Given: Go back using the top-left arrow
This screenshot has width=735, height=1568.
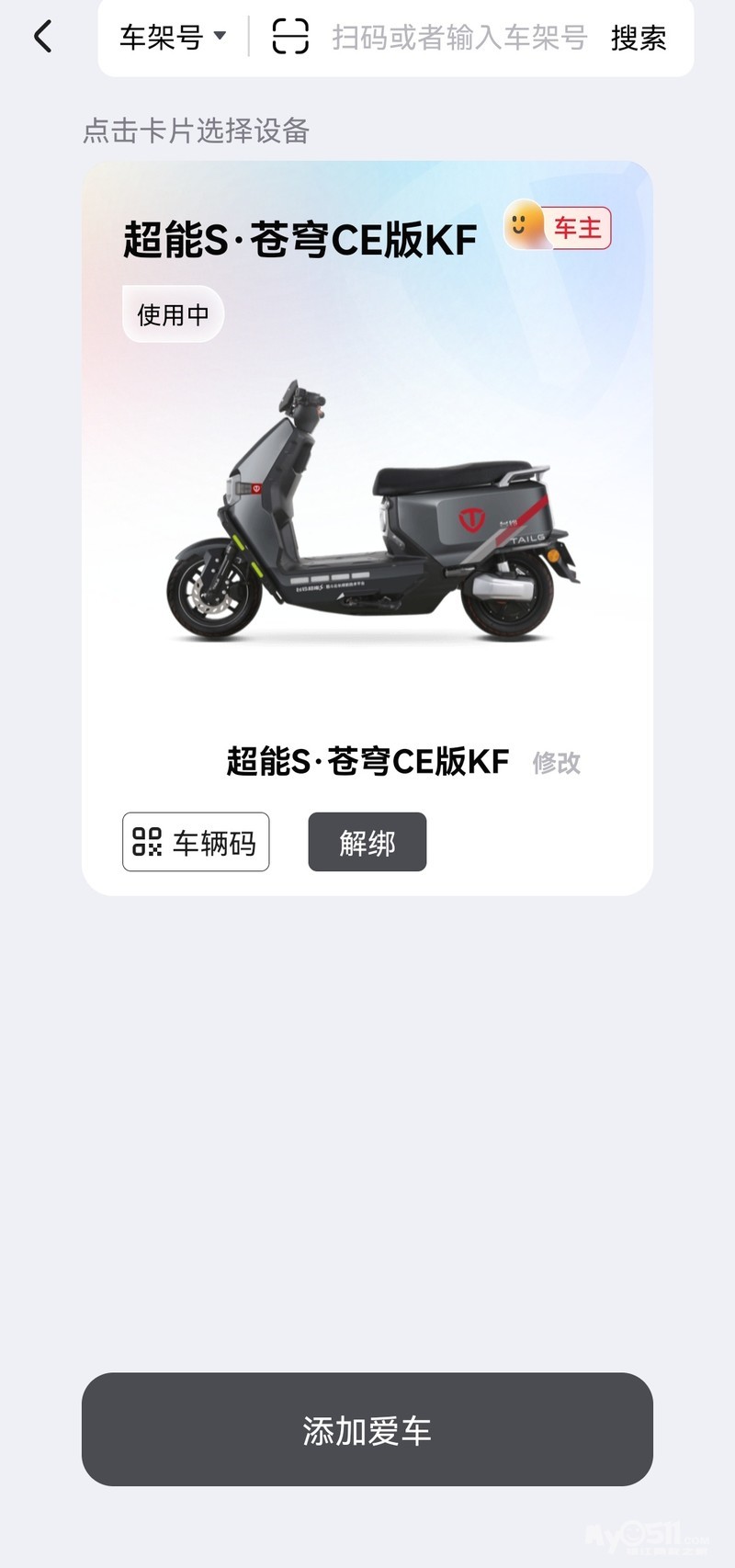Looking at the screenshot, I should pyautogui.click(x=42, y=38).
